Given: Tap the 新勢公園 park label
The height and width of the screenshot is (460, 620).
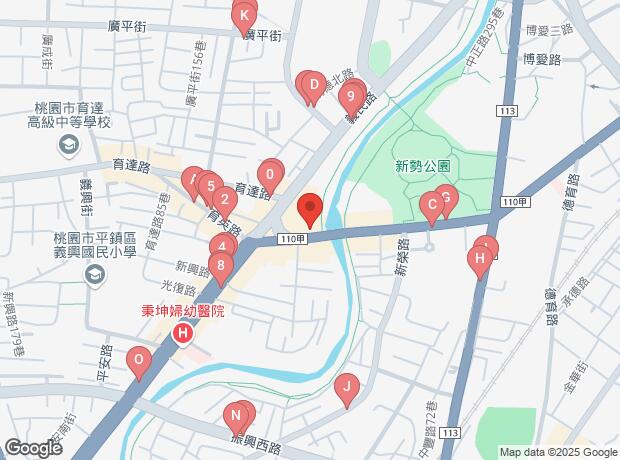Looking at the screenshot, I should tap(423, 166).
